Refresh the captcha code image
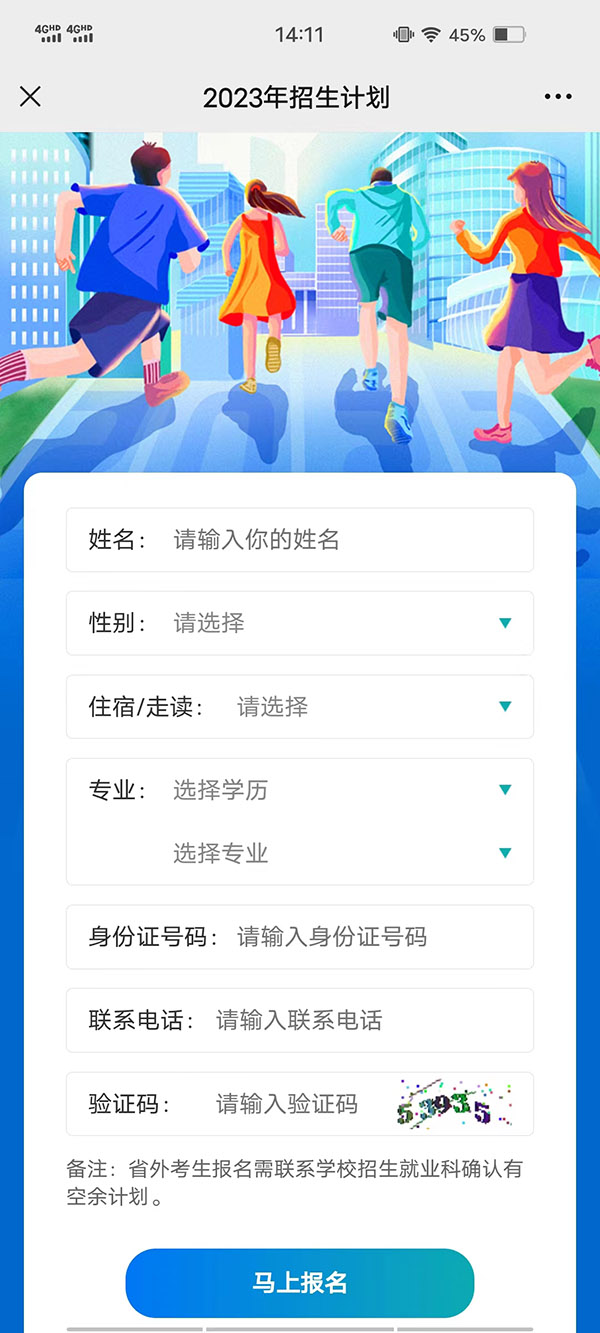 (455, 1104)
